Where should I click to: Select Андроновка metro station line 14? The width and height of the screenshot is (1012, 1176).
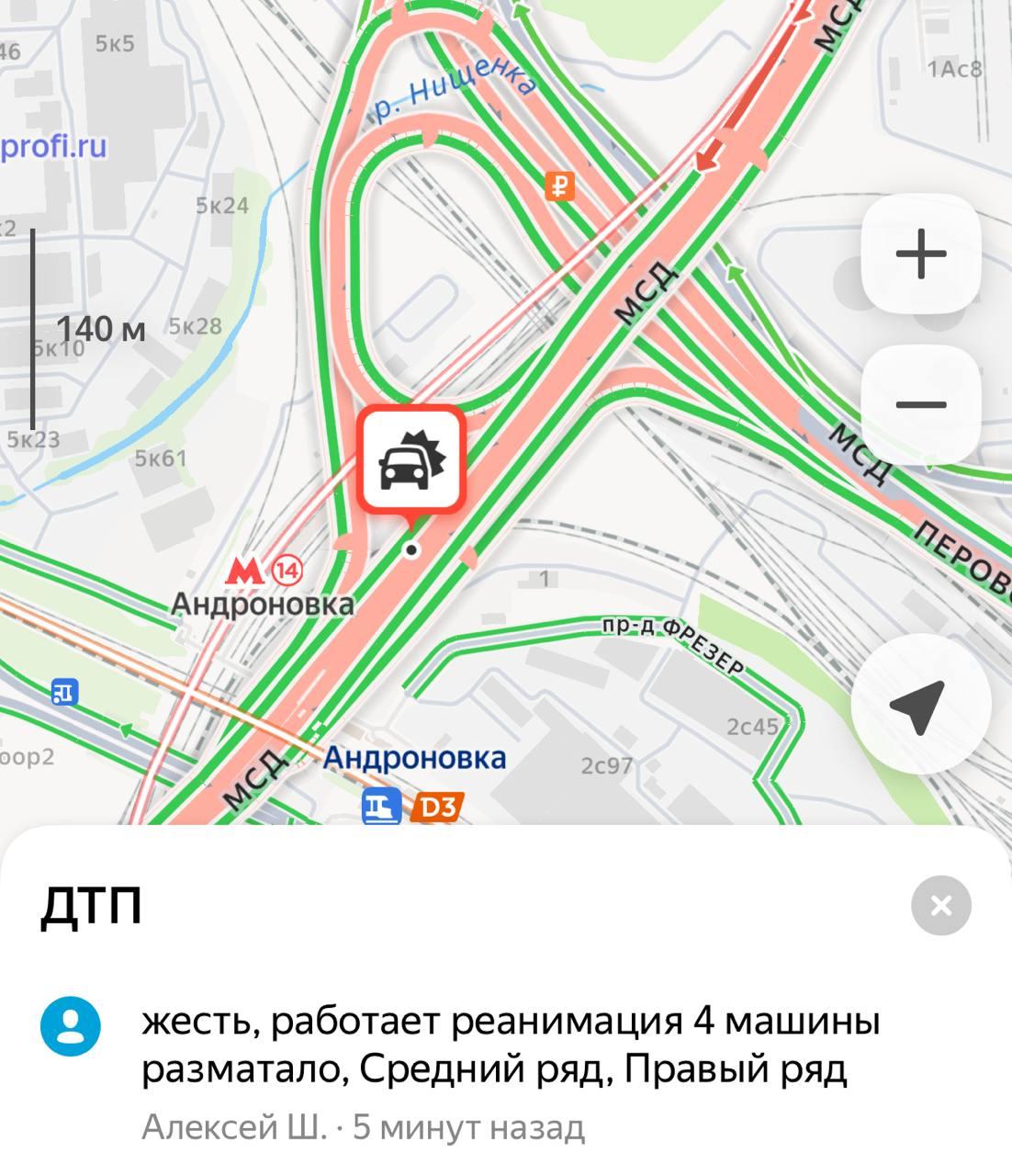coord(264,572)
